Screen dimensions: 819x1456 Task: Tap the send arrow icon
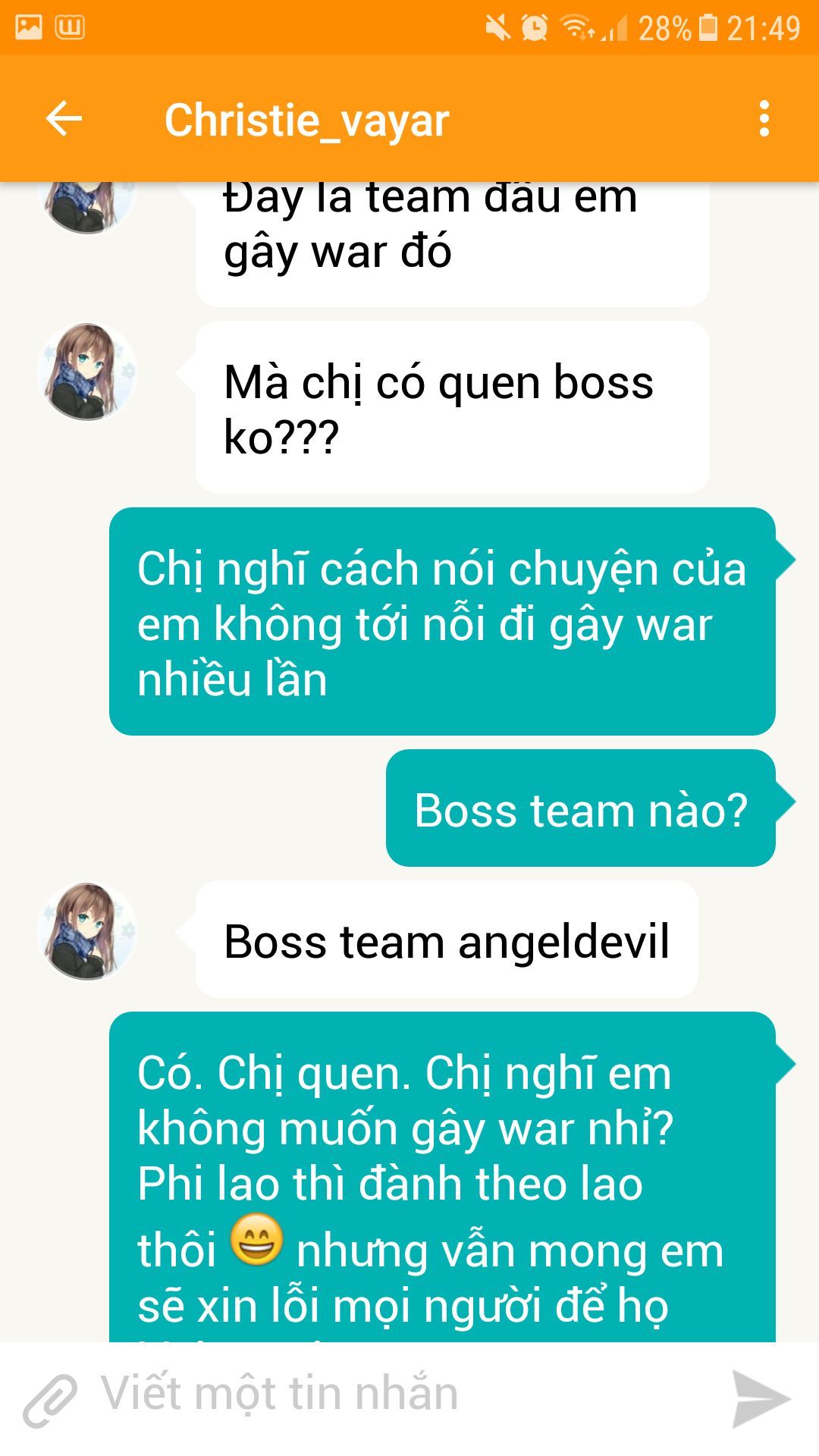(x=761, y=1399)
